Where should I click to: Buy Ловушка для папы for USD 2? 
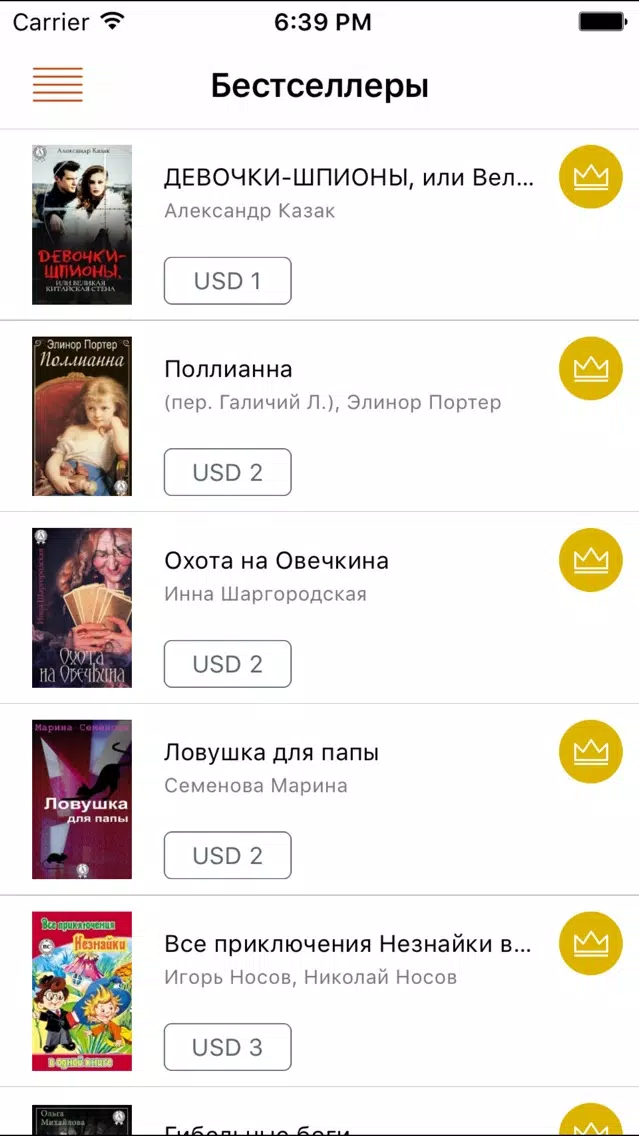[x=227, y=856]
